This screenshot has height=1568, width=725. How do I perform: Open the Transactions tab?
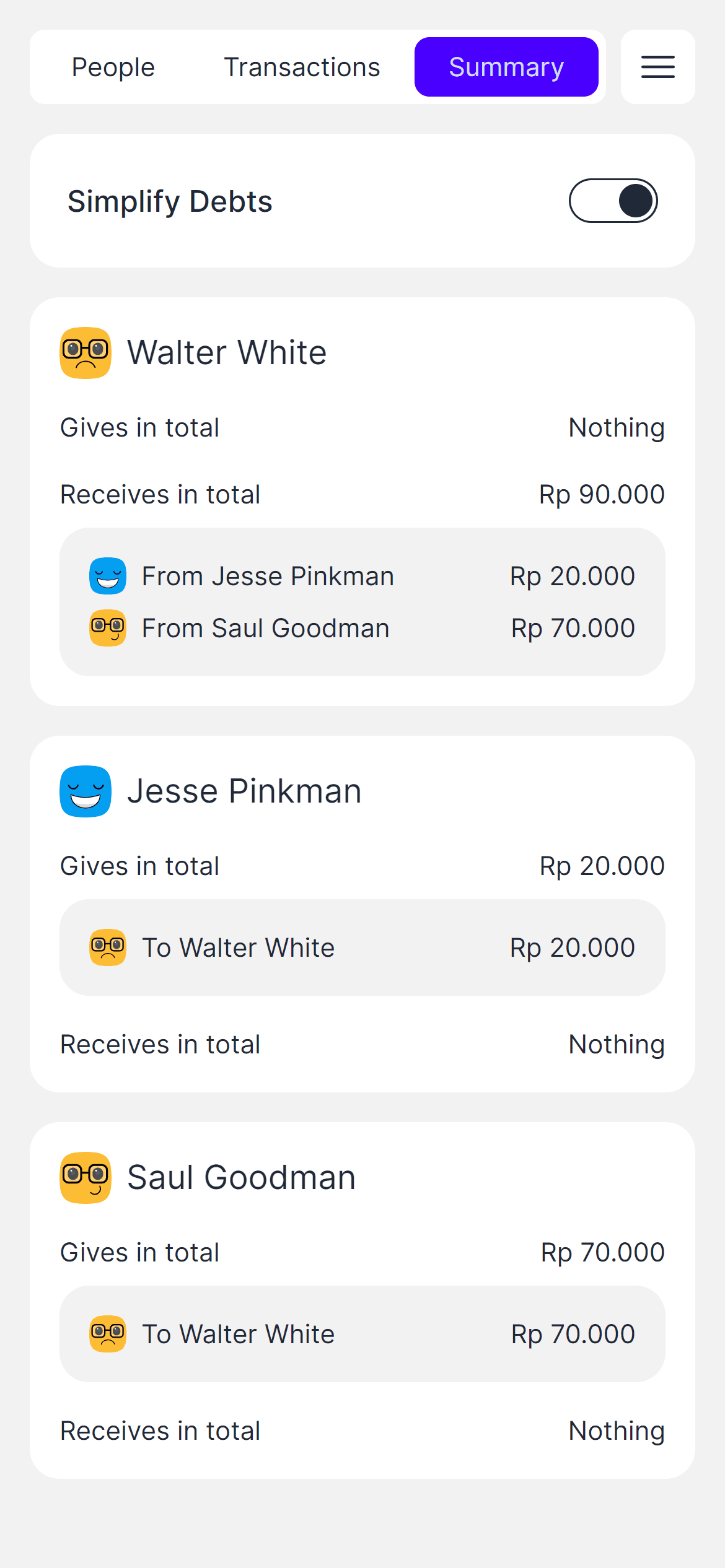tap(302, 66)
